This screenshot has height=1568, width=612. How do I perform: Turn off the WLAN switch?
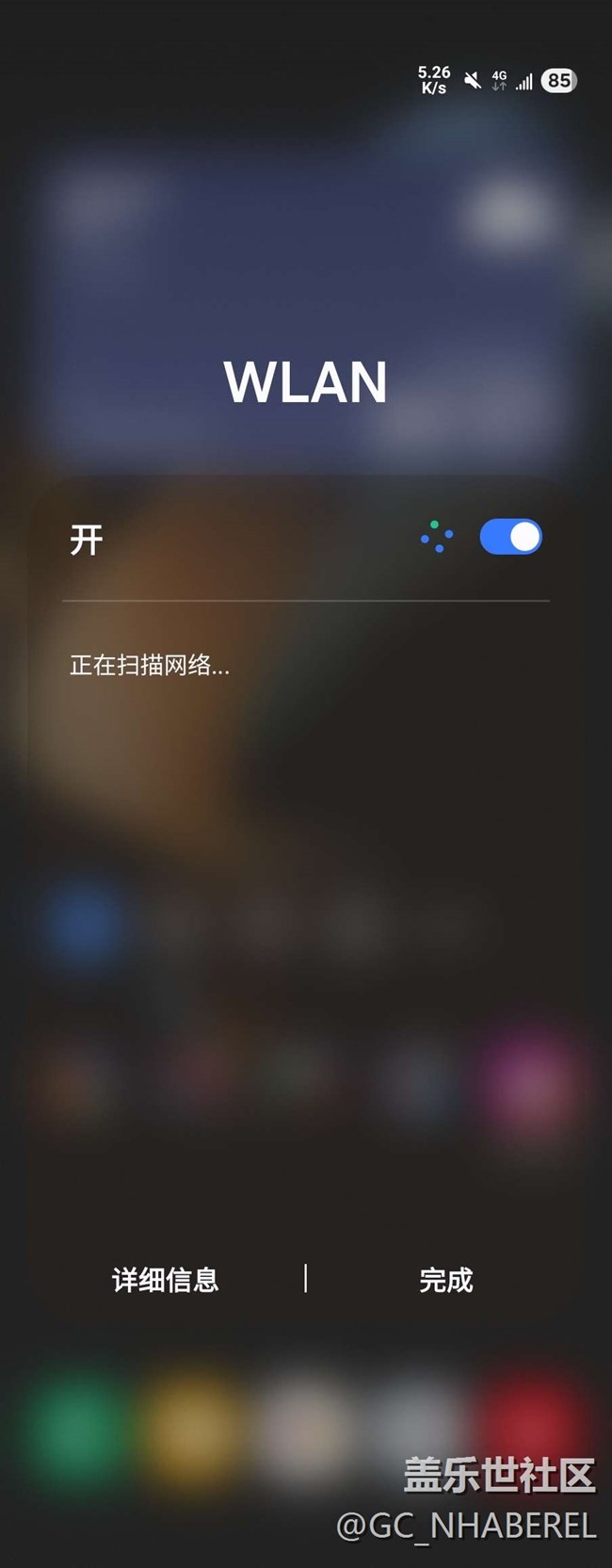coord(510,537)
